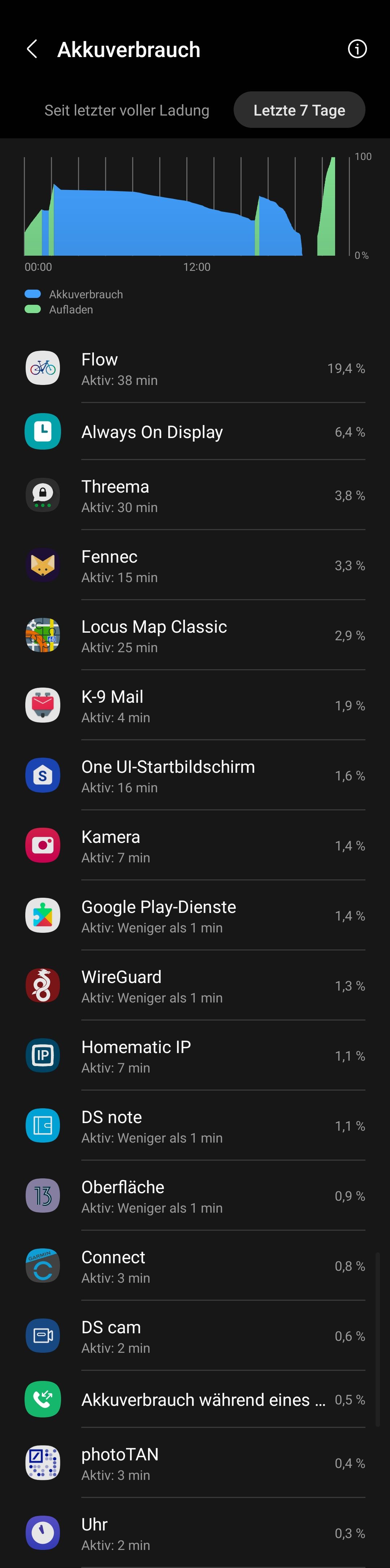The image size is (390, 1568).
Task: Open Kamera battery usage
Action: pyautogui.click(x=195, y=846)
